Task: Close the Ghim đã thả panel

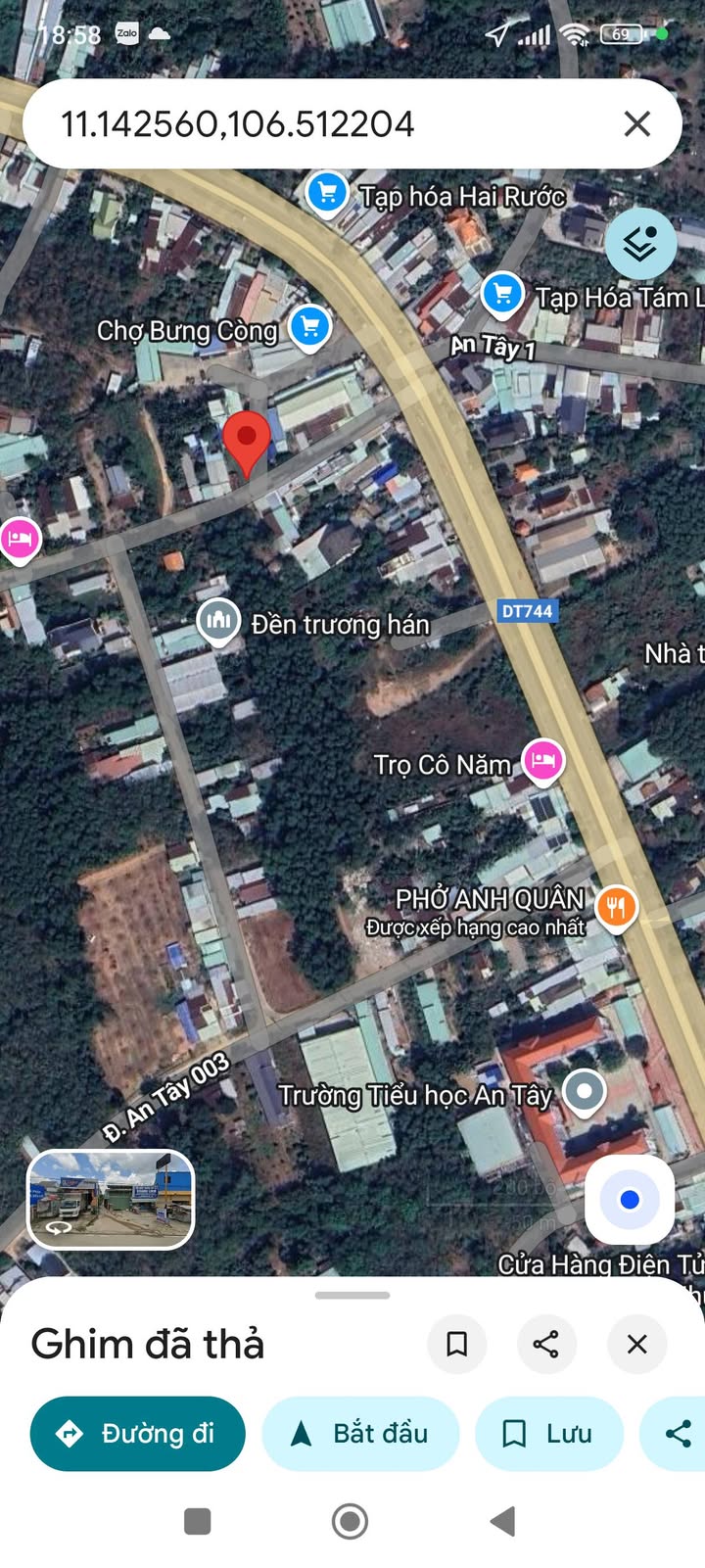Action: 636,1344
